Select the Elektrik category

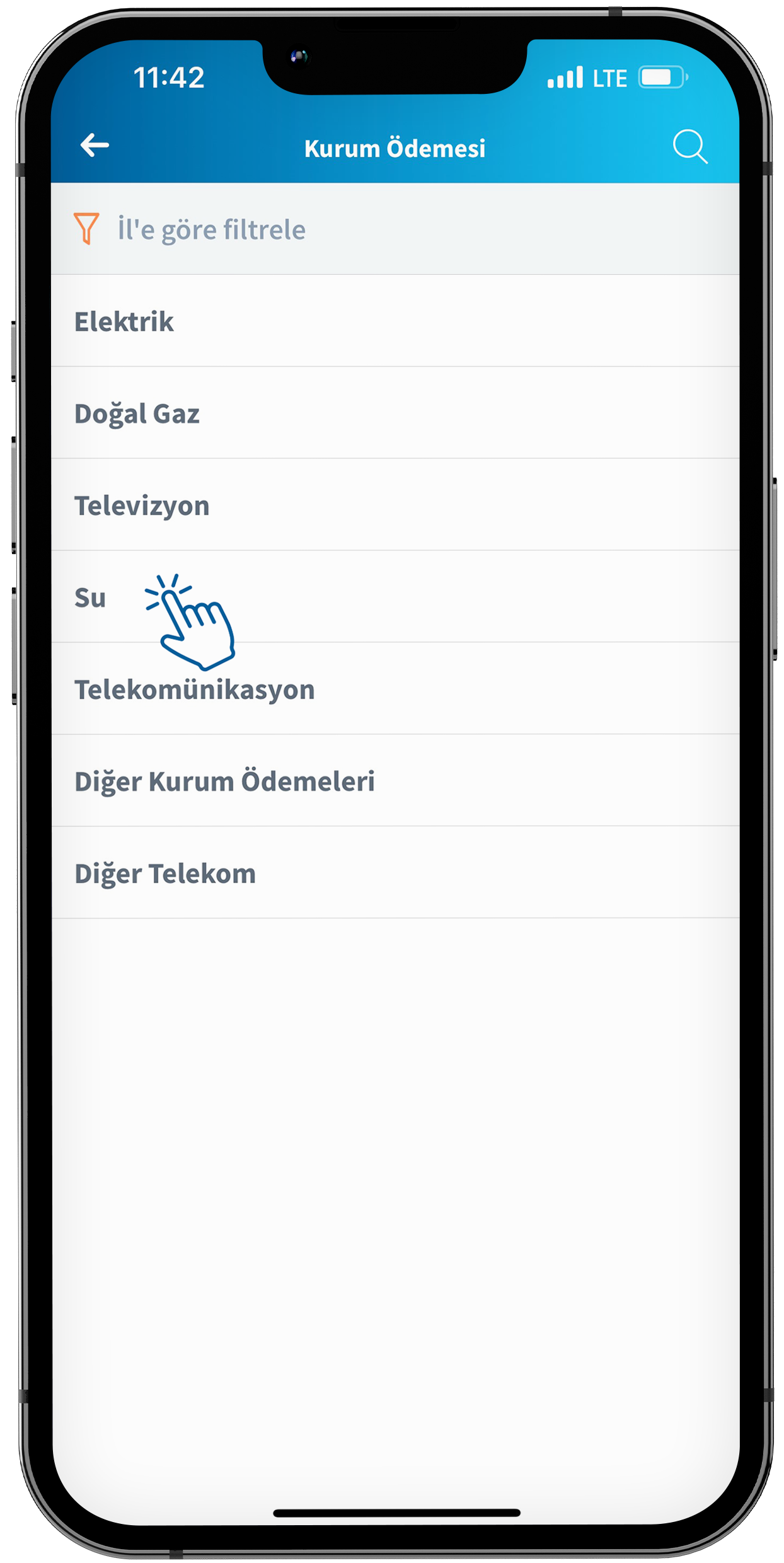point(124,321)
